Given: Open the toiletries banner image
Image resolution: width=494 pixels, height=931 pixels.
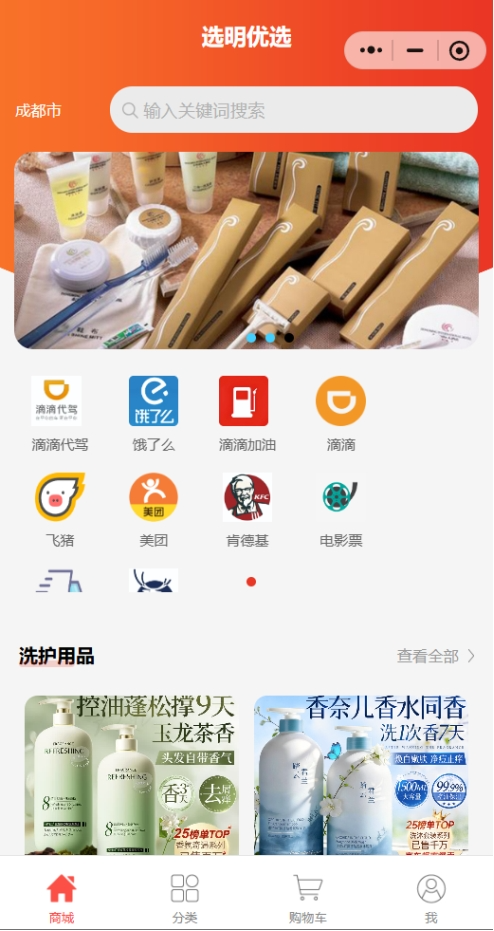Looking at the screenshot, I should tap(246, 250).
